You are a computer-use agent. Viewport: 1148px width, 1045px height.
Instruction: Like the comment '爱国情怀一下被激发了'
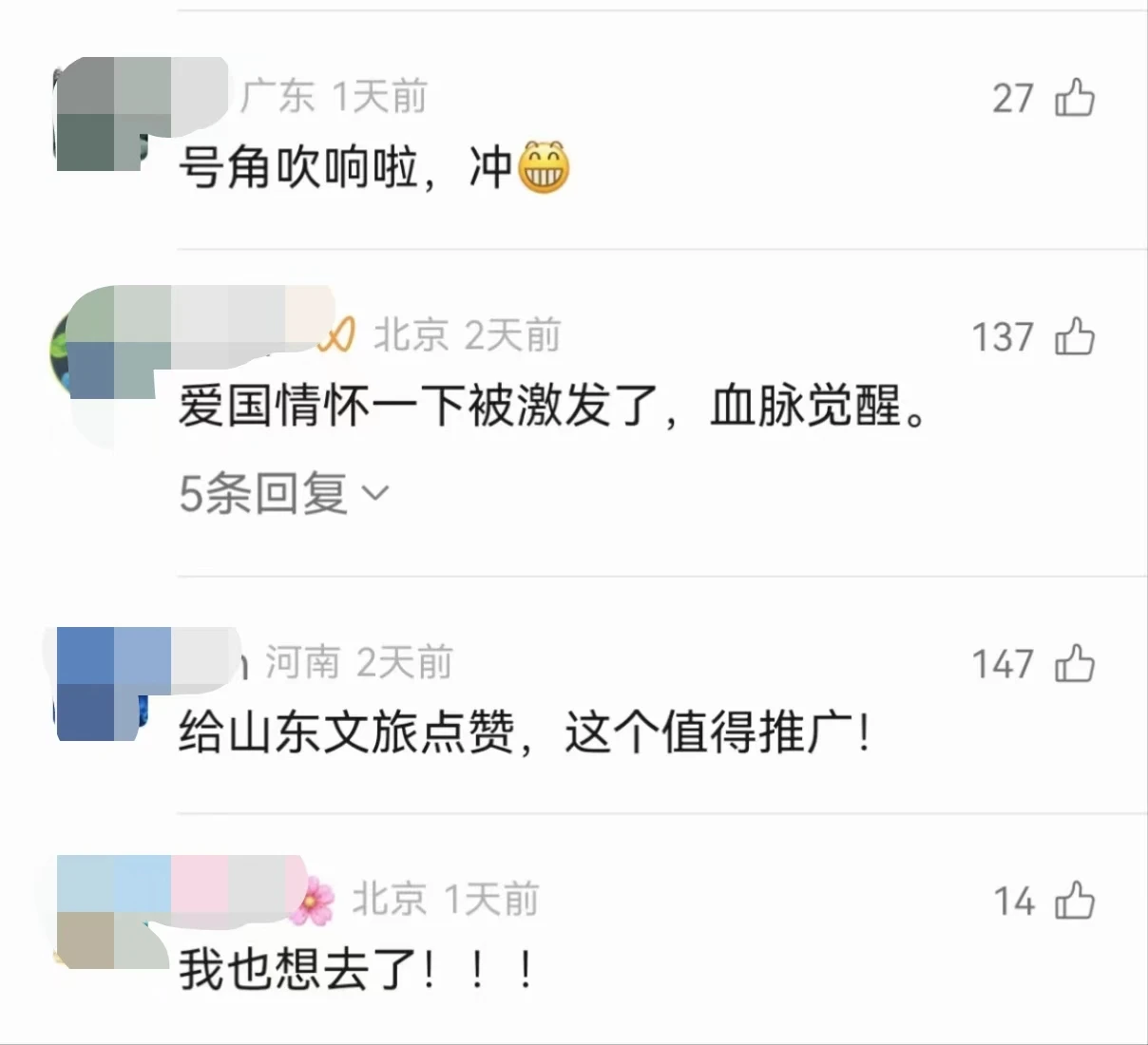tap(1075, 336)
